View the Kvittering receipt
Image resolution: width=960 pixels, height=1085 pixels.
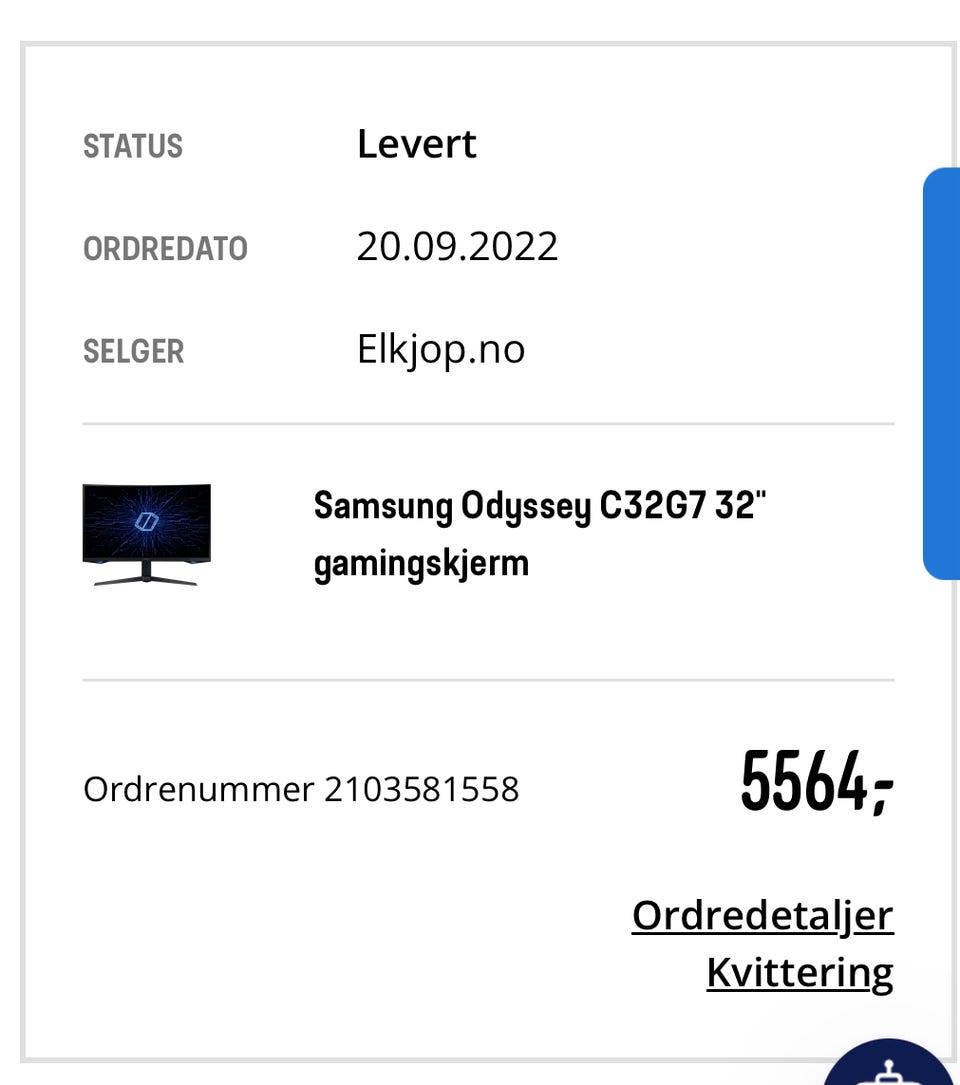coord(799,972)
